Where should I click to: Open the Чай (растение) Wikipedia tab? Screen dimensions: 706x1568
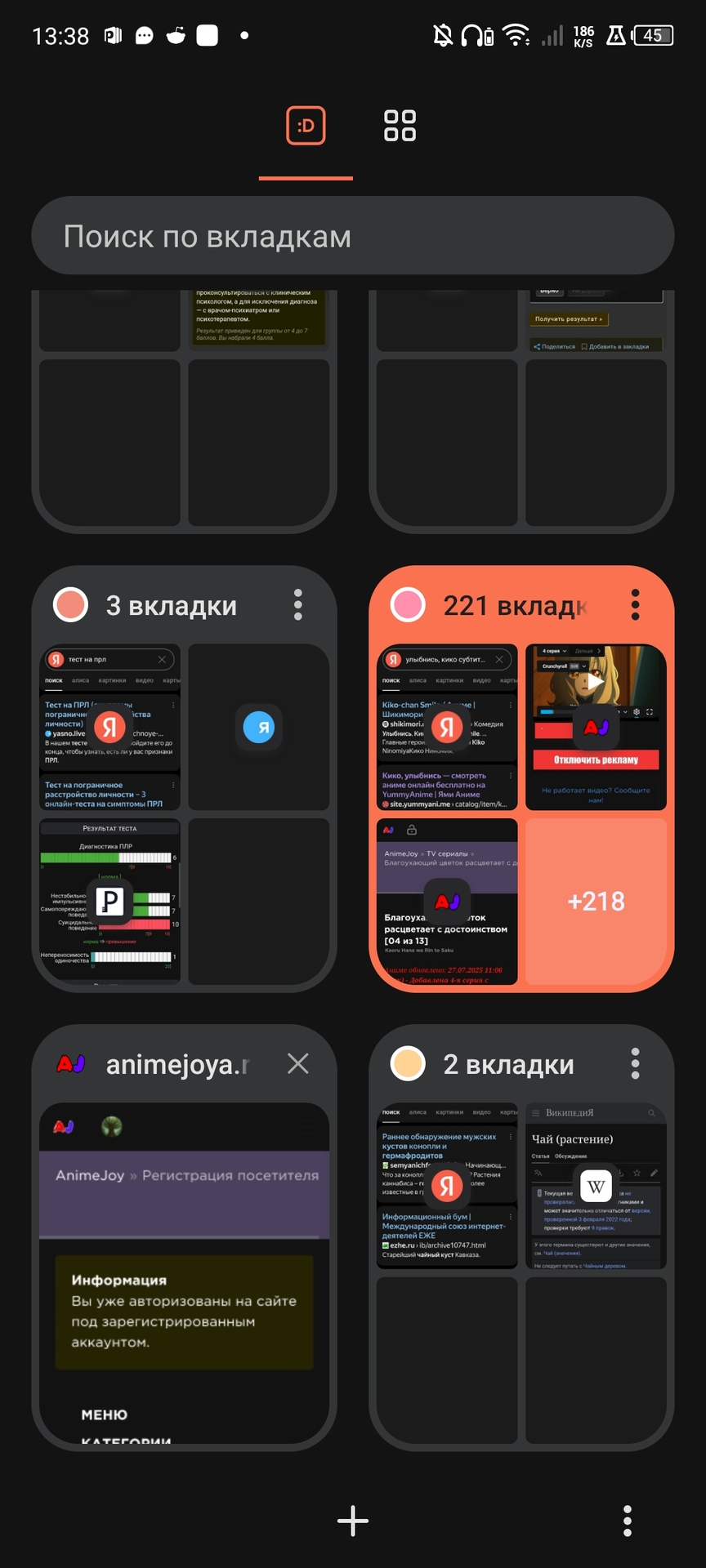click(x=596, y=1186)
